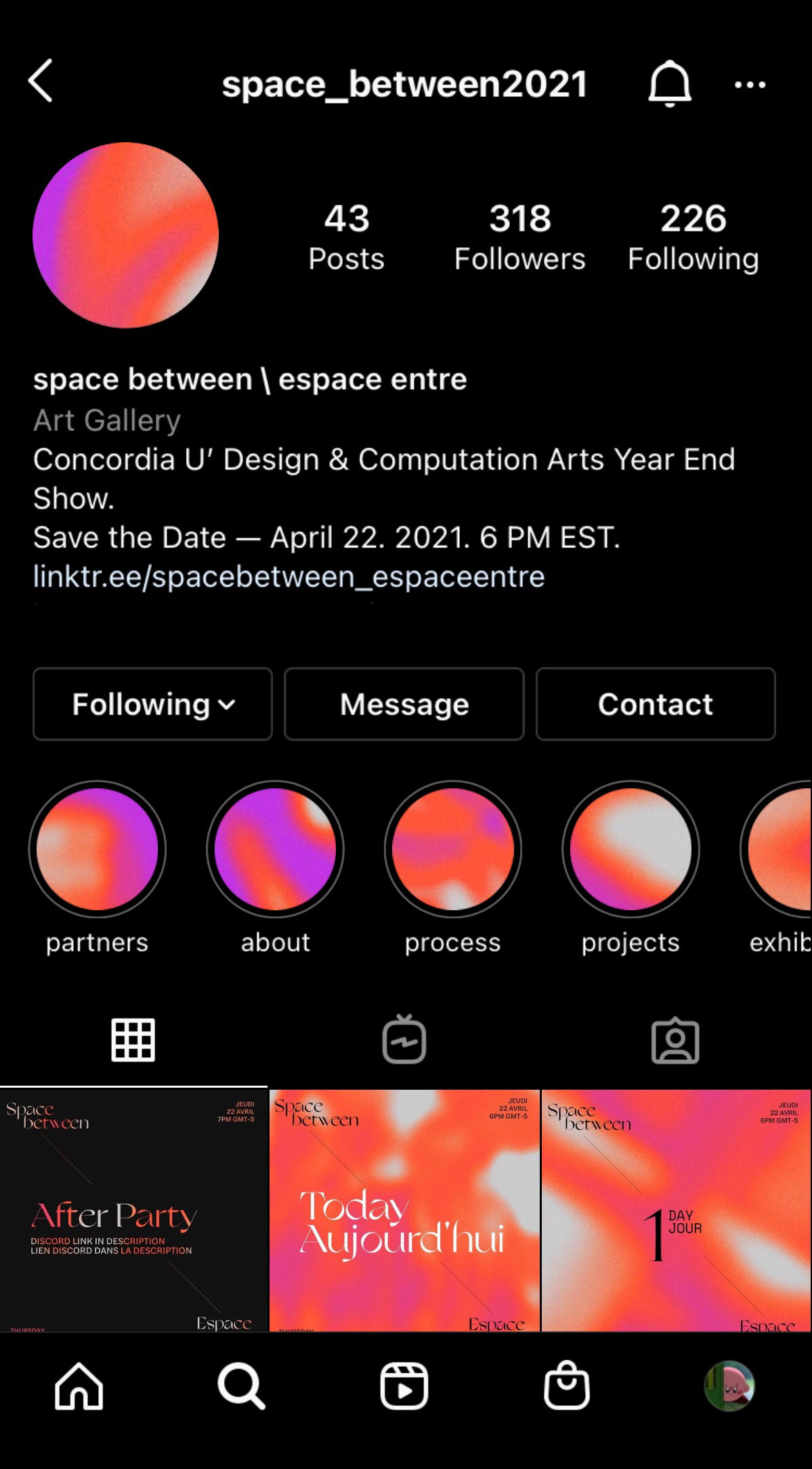Screen dimensions: 812x1469
Task: View the 226 Following list
Action: [x=693, y=237]
